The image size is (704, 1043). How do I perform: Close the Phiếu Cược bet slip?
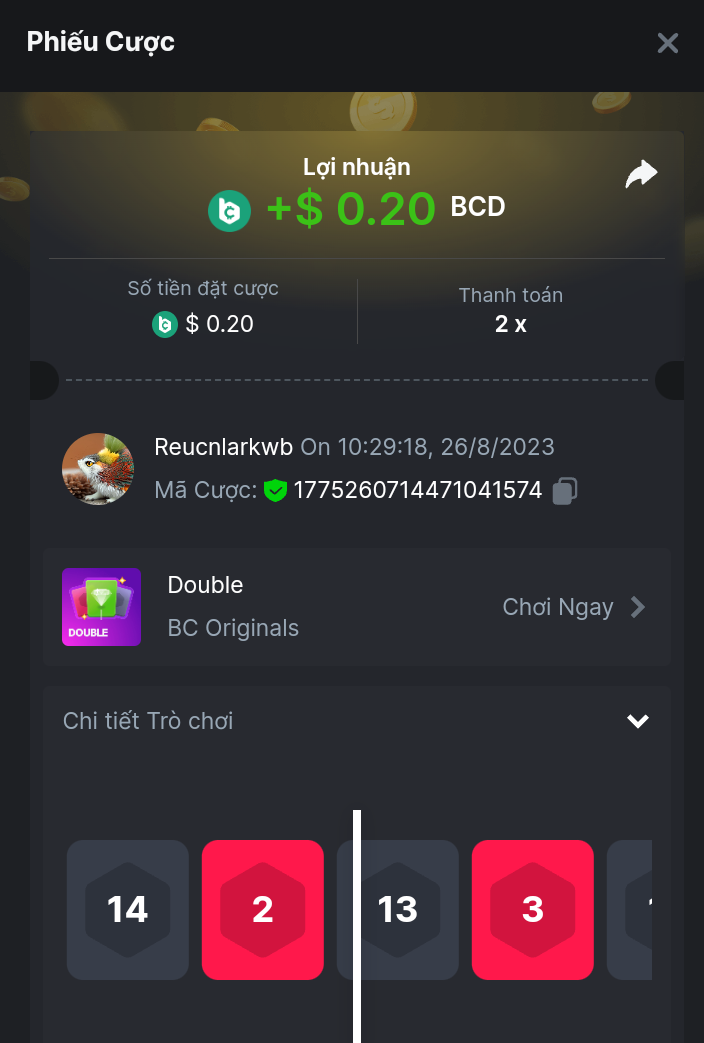(667, 43)
